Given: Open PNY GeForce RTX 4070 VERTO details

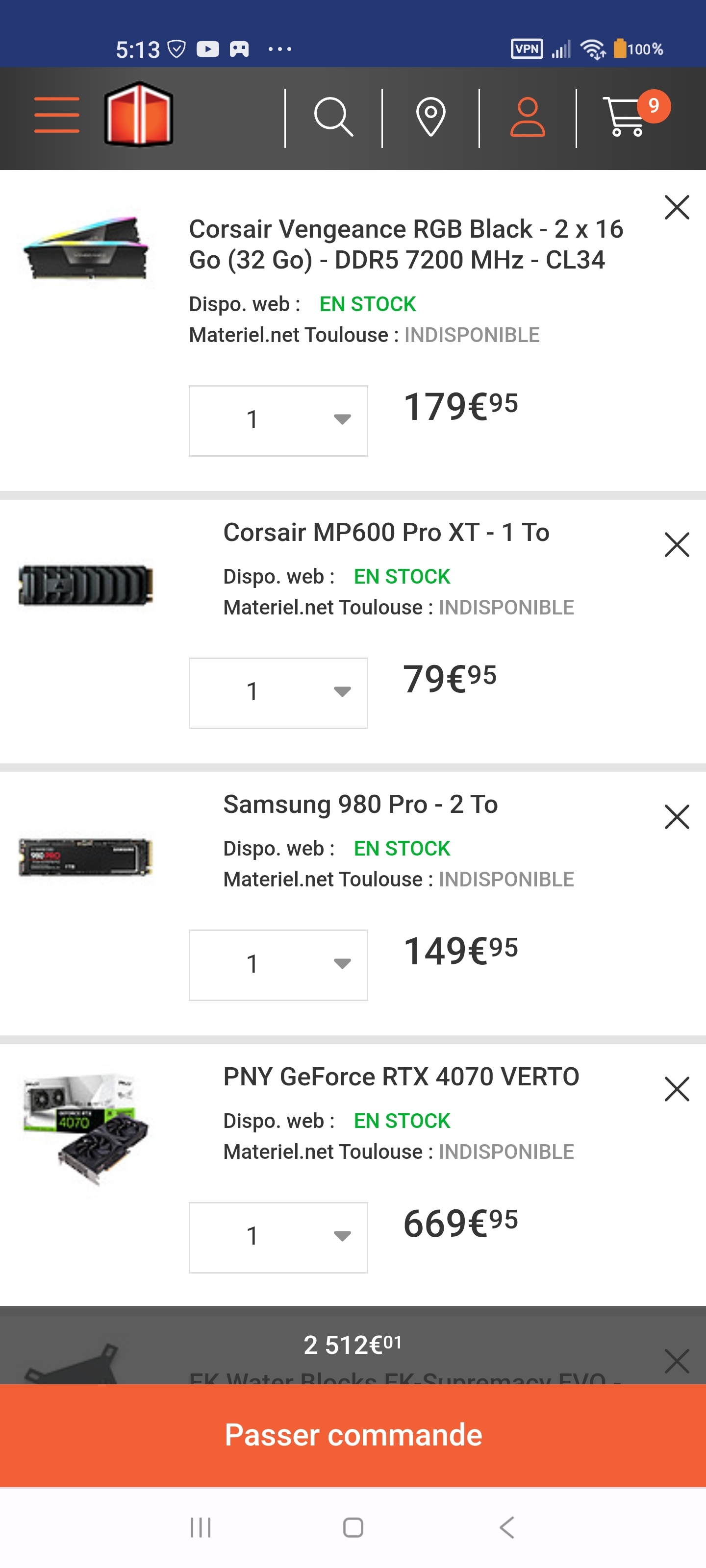Looking at the screenshot, I should coord(401,1076).
